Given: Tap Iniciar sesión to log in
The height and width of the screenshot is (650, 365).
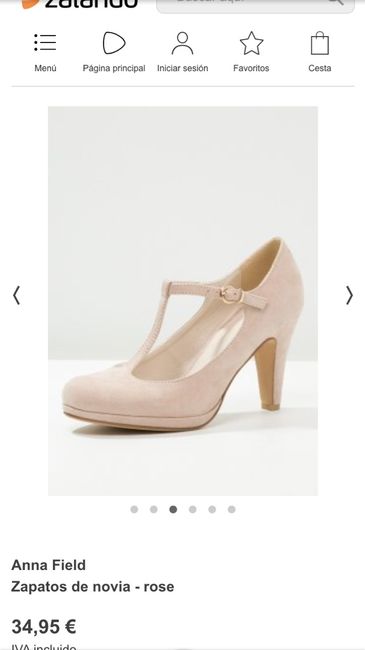Looking at the screenshot, I should pyautogui.click(x=182, y=52).
